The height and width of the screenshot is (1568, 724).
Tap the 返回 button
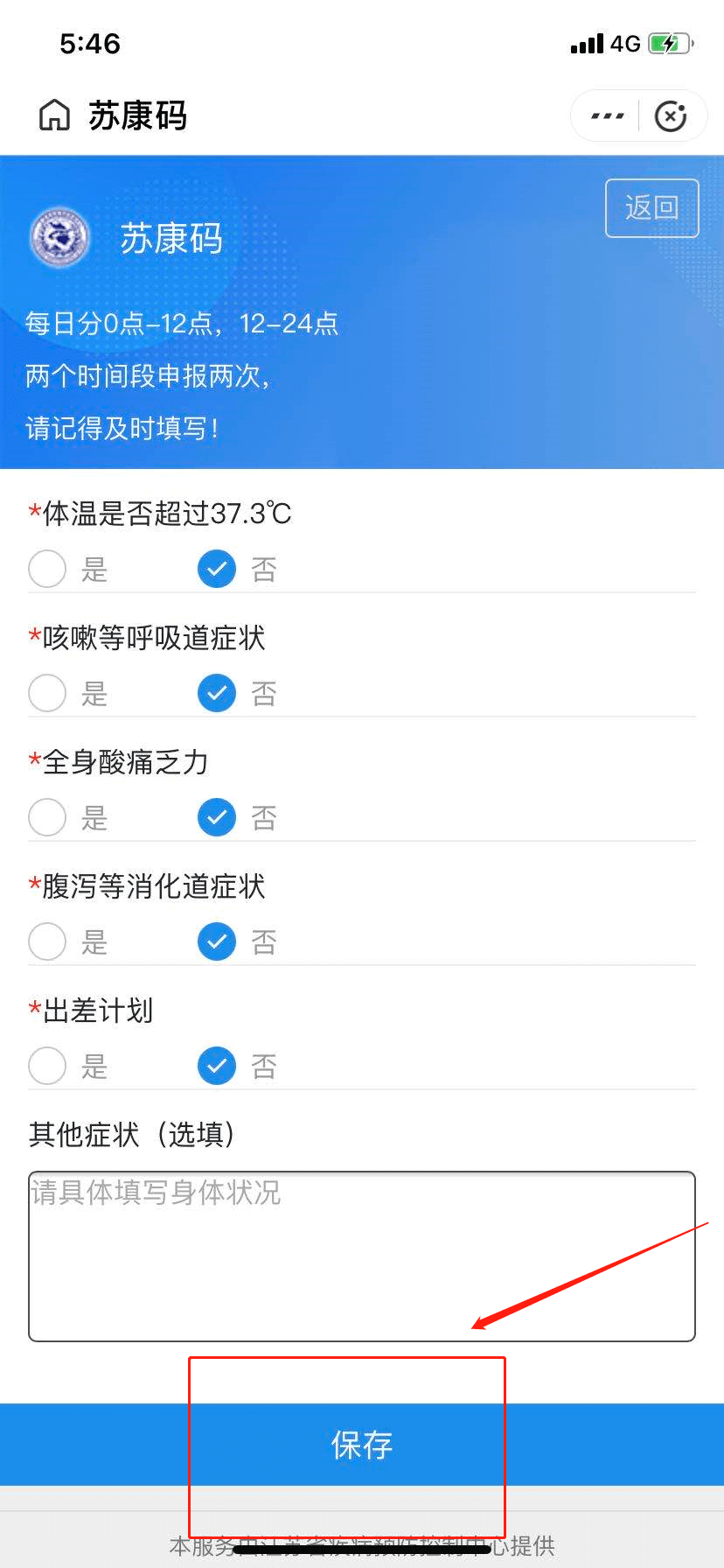point(651,208)
